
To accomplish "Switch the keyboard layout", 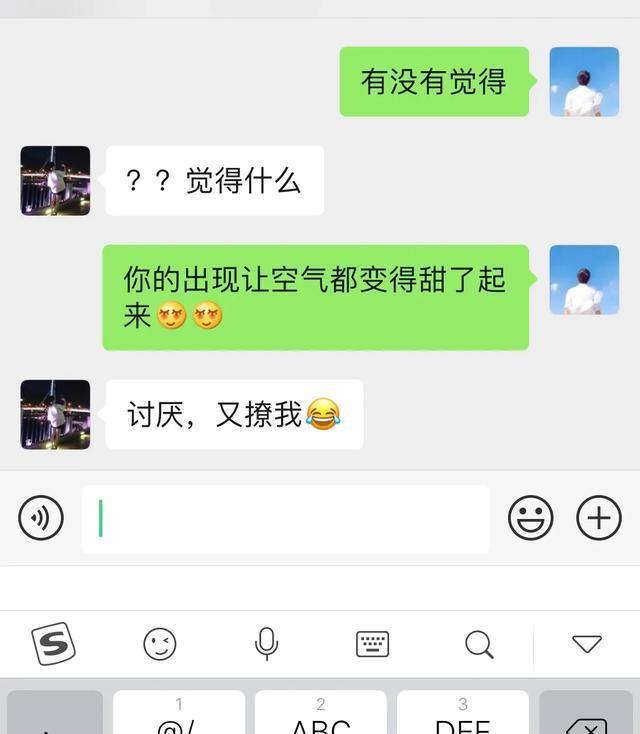I will pyautogui.click(x=372, y=644).
